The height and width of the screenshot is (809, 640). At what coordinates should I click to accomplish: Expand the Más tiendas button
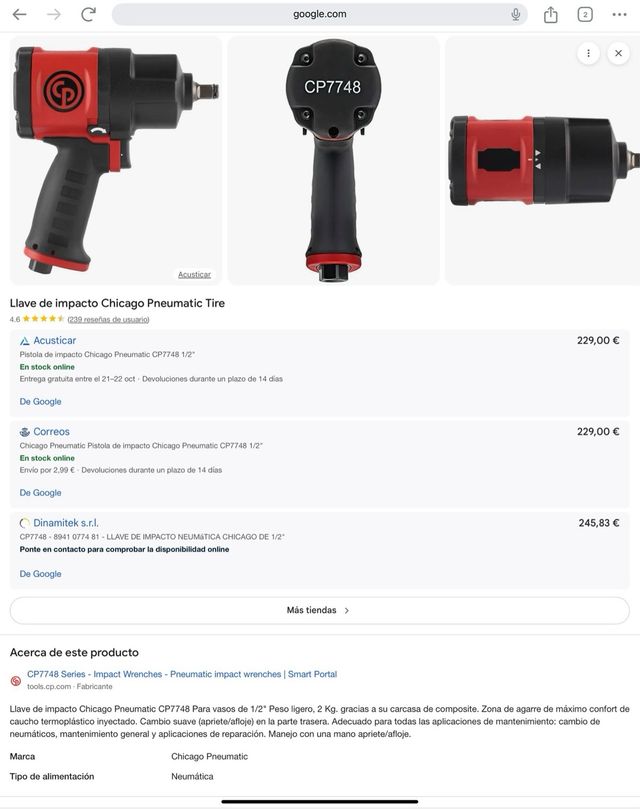[x=319, y=610]
